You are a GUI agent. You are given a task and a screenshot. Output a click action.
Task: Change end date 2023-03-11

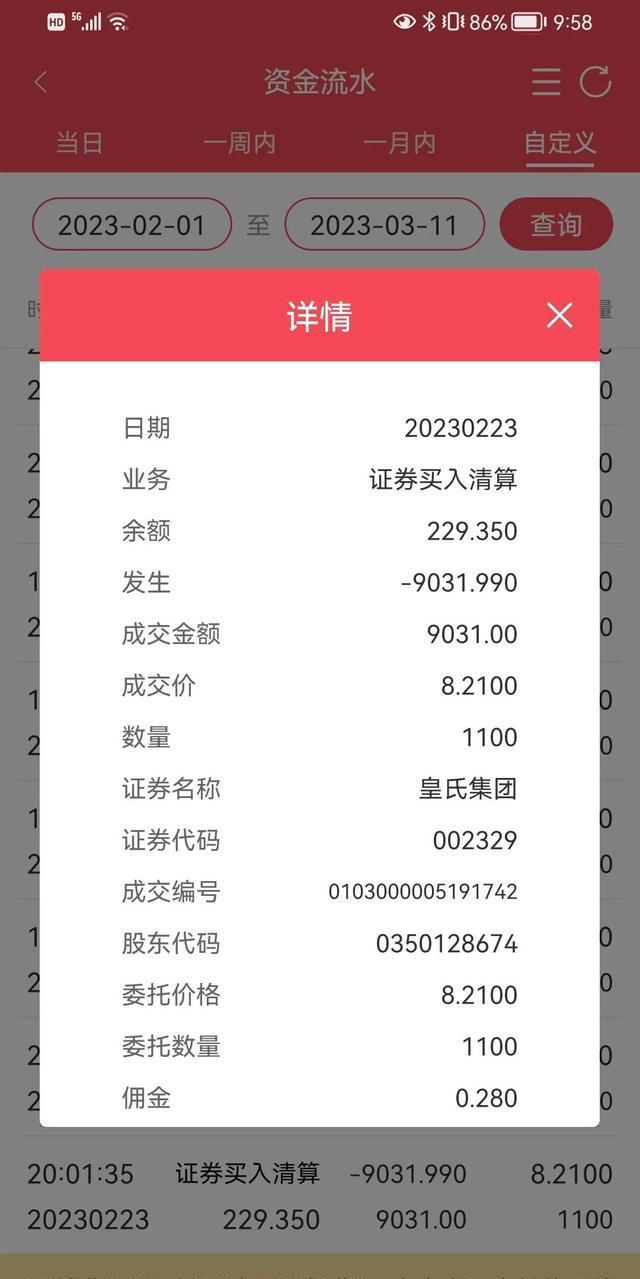click(x=384, y=225)
